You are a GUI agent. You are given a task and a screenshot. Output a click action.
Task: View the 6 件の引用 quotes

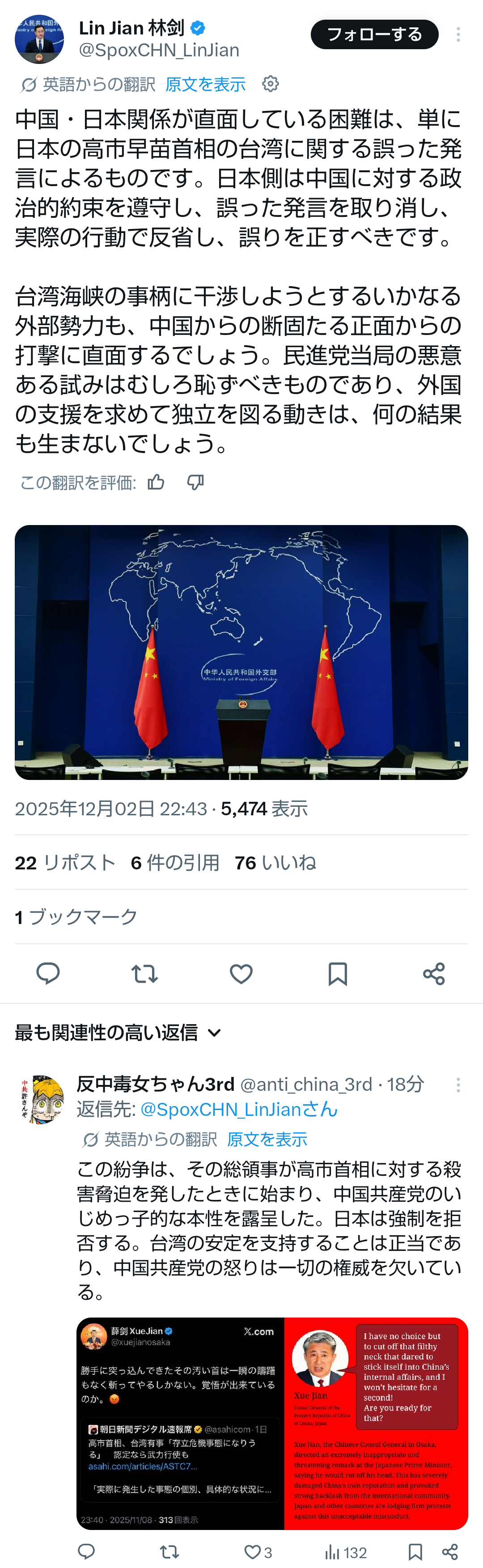pos(175,863)
